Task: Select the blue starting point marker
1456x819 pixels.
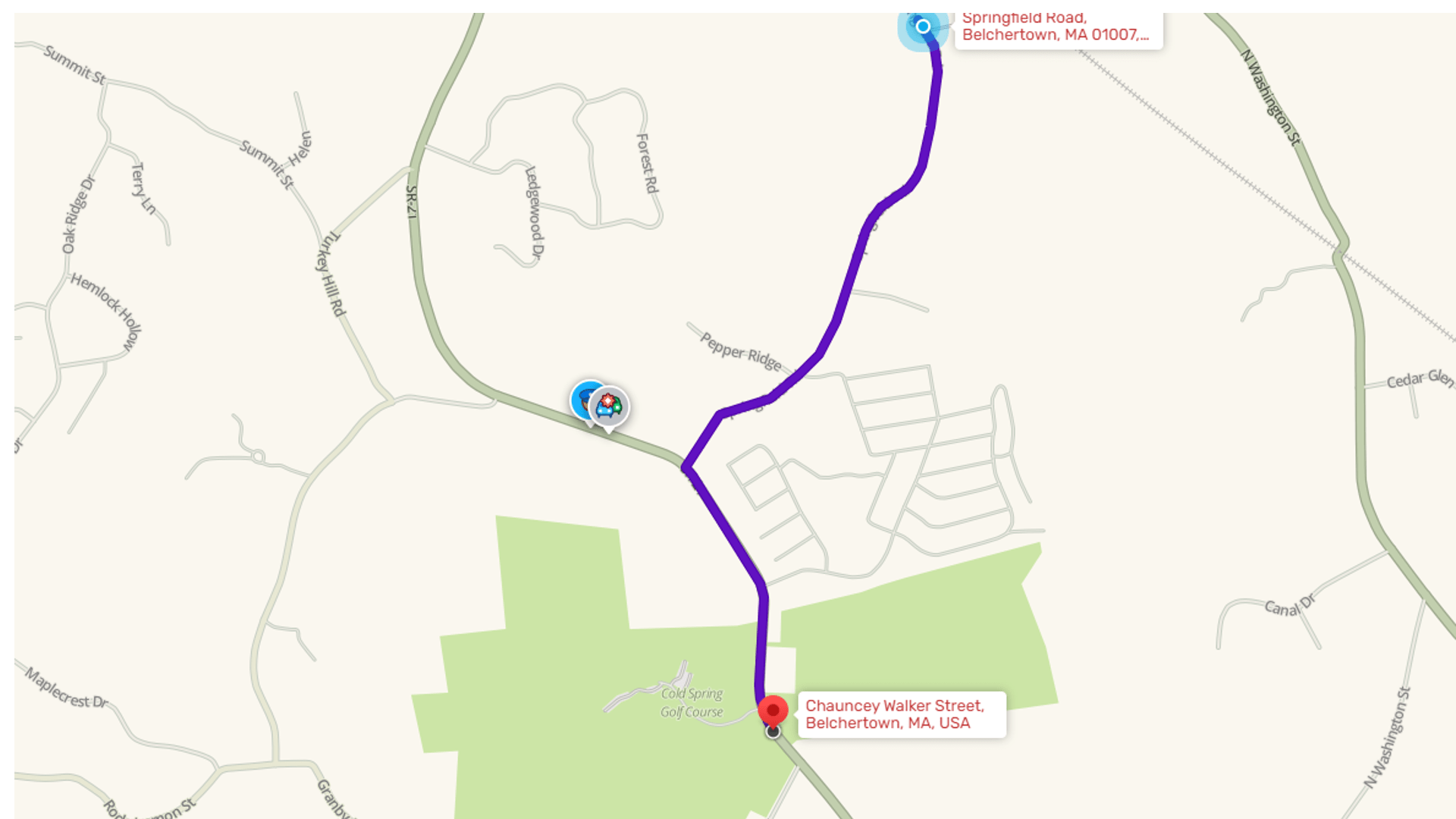Action: tap(923, 27)
